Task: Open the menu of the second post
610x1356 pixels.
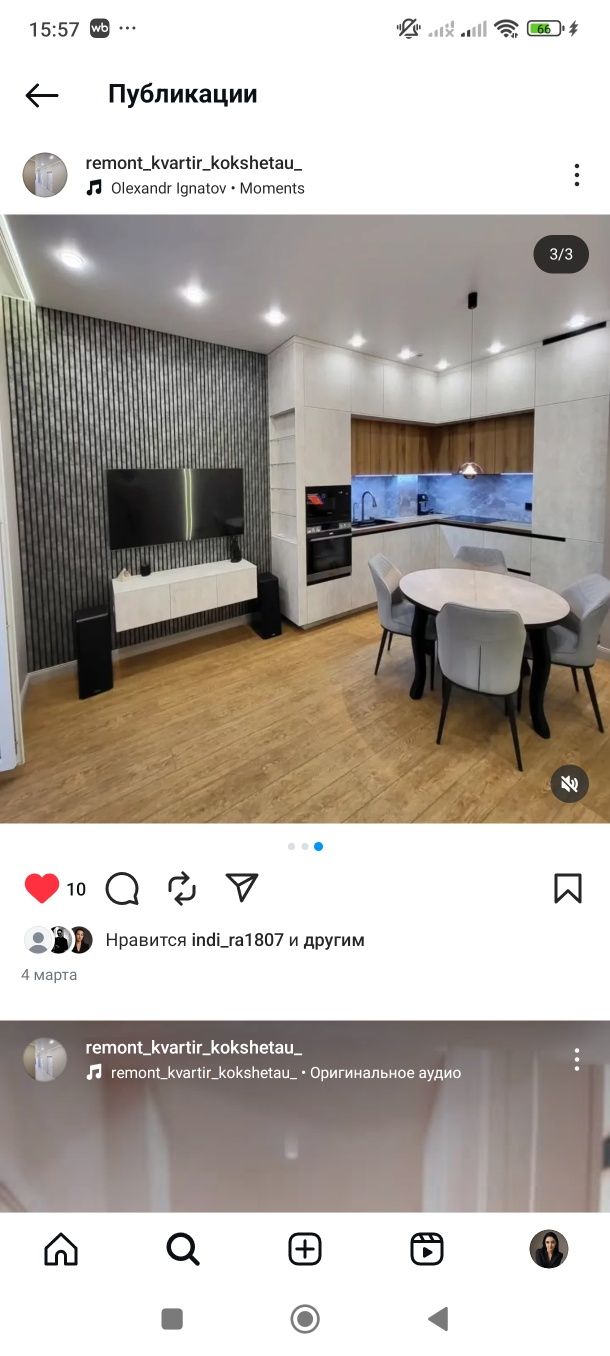Action: coord(576,1059)
